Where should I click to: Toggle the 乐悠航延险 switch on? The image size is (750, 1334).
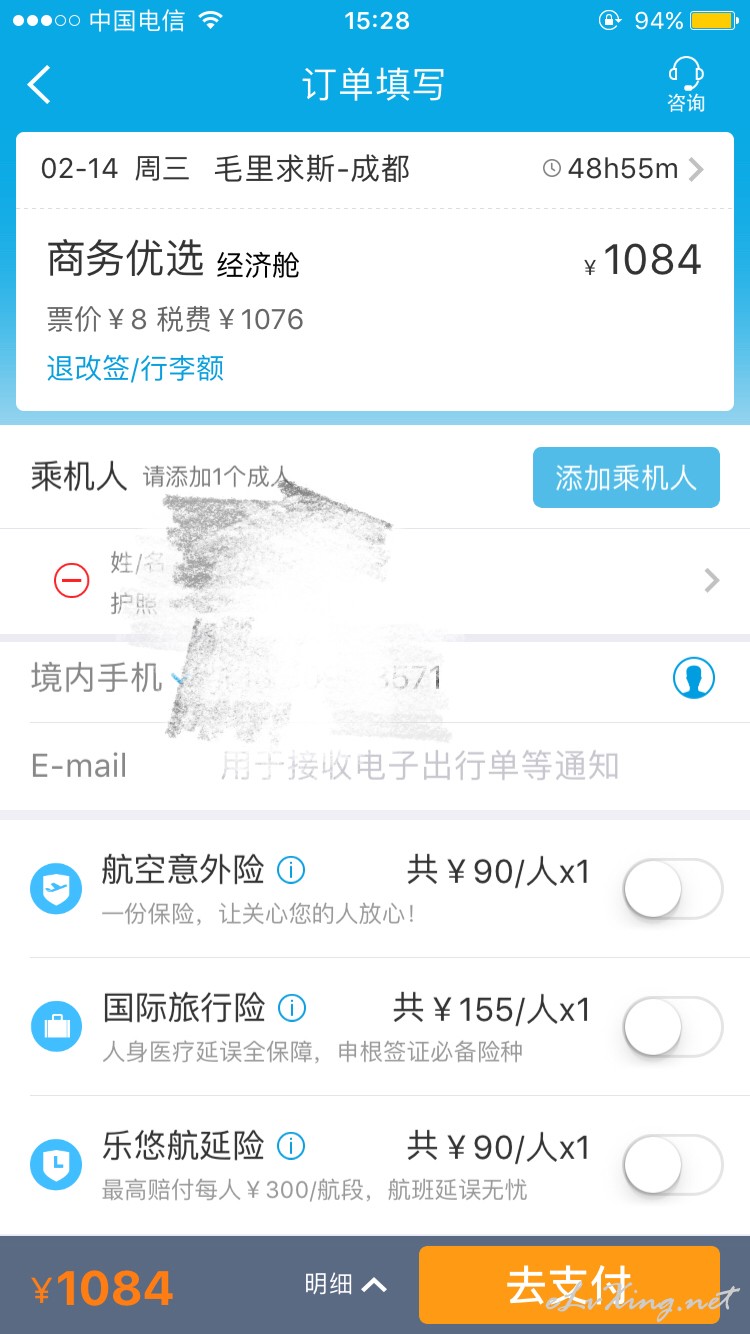click(x=673, y=1164)
